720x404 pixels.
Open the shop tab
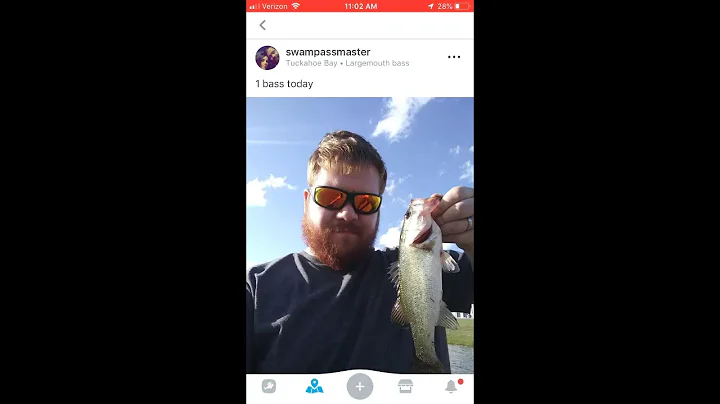tap(405, 386)
